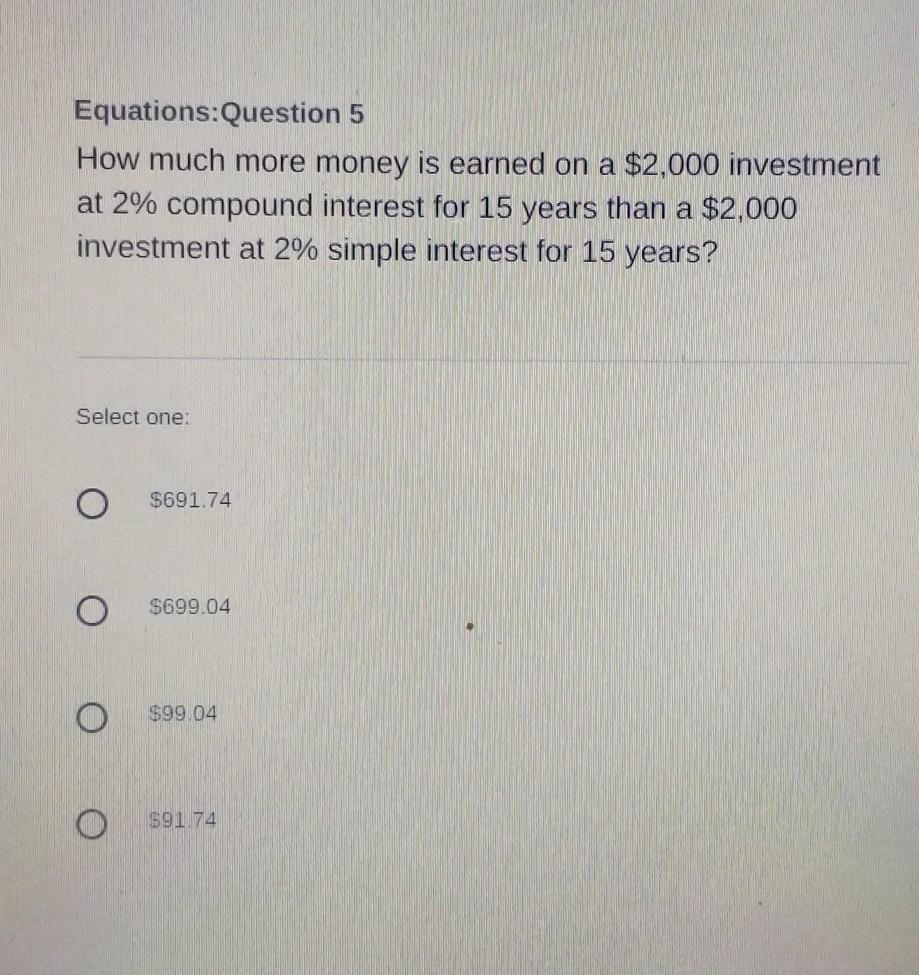Viewport: 919px width, 975px height.
Task: Select the $691.74 answer option
Action: (92, 503)
